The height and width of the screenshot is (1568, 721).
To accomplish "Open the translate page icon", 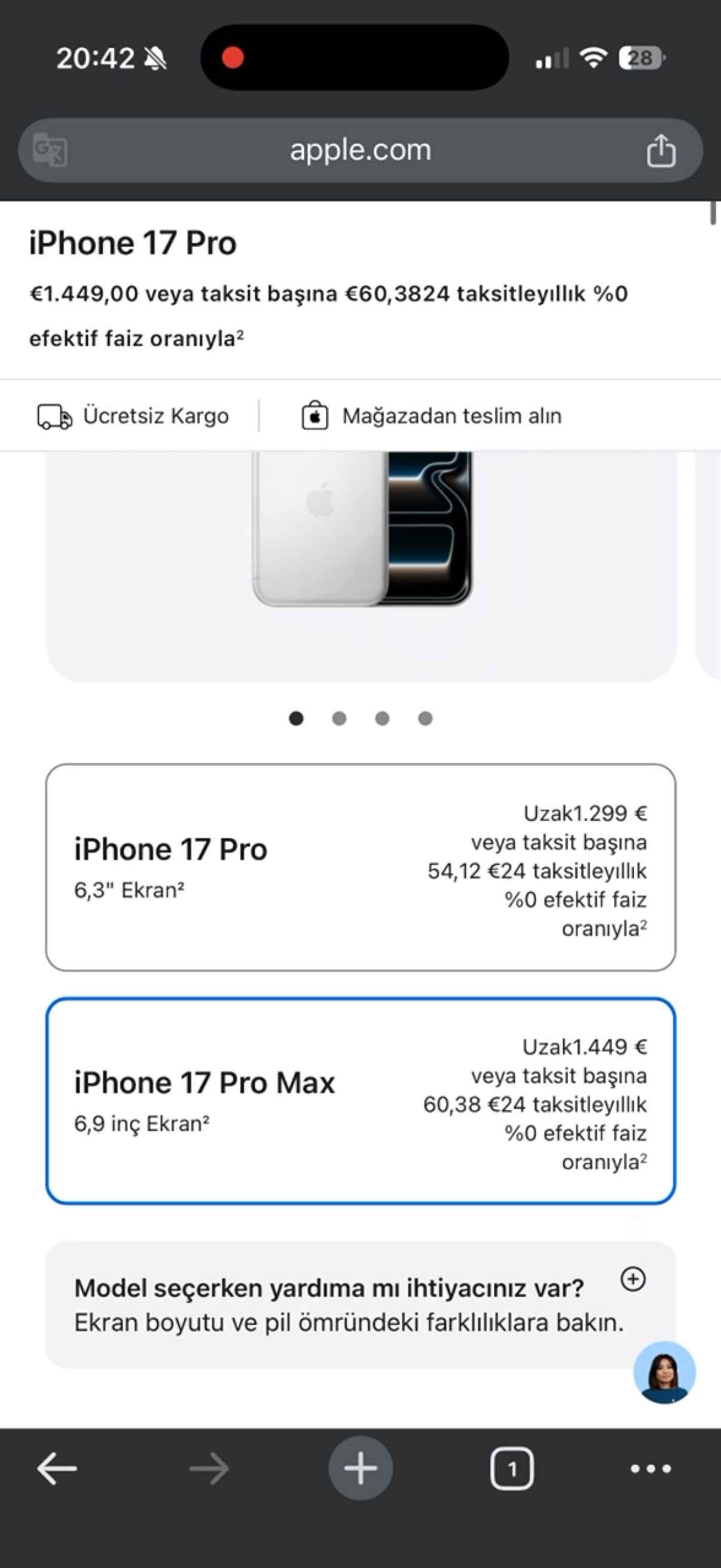I will point(50,150).
